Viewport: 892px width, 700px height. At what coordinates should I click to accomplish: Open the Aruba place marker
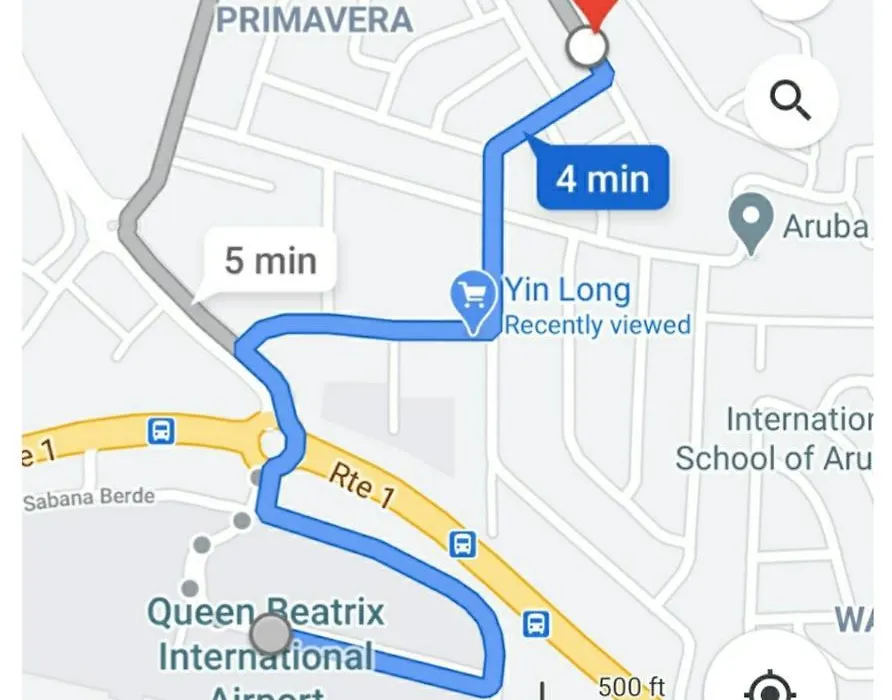coord(751,222)
